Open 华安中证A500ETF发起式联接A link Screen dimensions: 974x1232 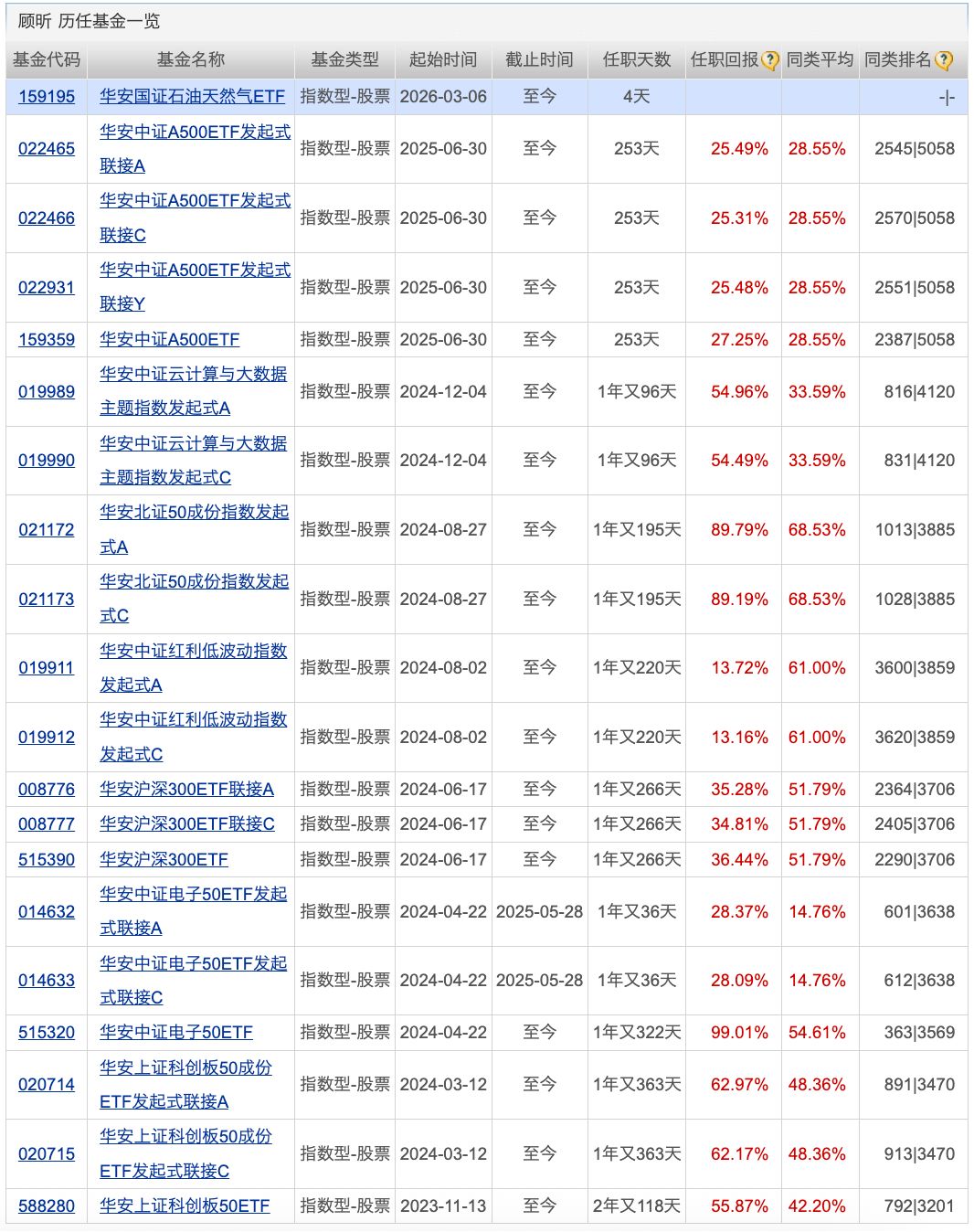pyautogui.click(x=194, y=133)
